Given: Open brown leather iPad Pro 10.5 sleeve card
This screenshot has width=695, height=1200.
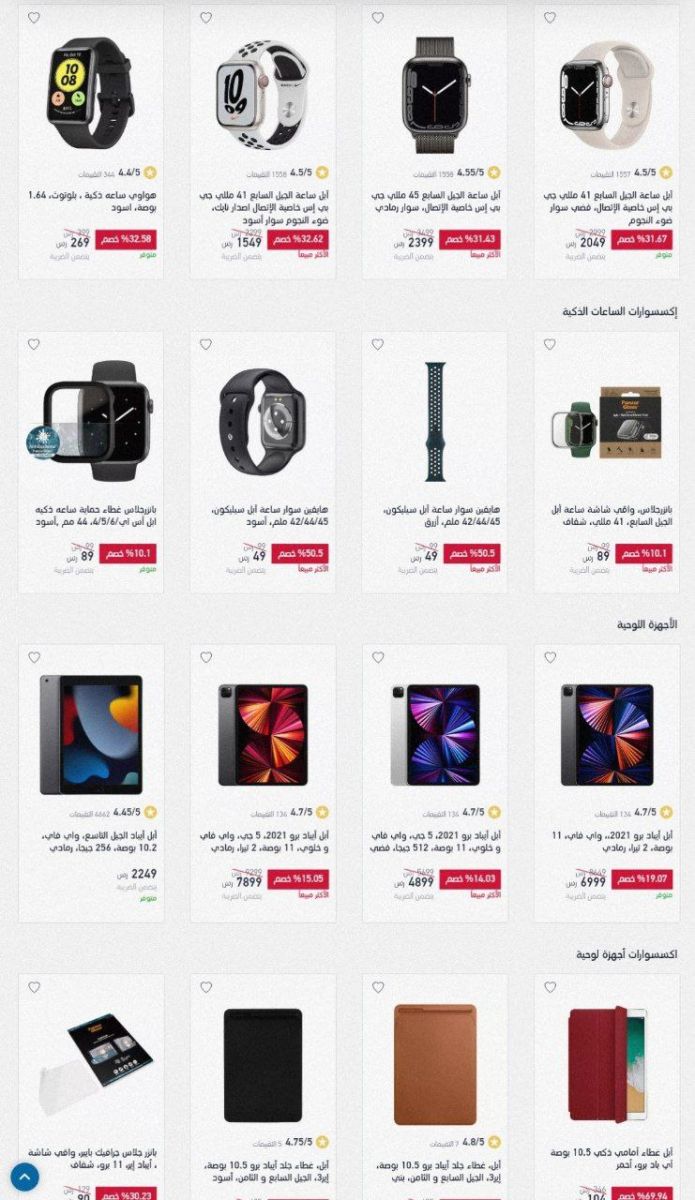Looking at the screenshot, I should pyautogui.click(x=435, y=1065).
